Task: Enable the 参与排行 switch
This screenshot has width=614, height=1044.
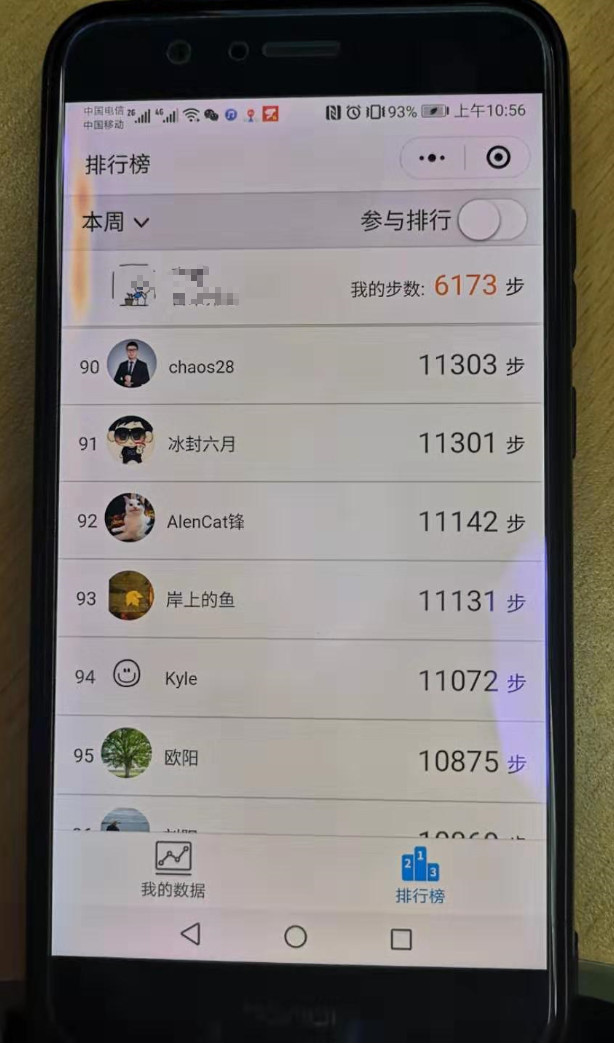Action: click(491, 221)
